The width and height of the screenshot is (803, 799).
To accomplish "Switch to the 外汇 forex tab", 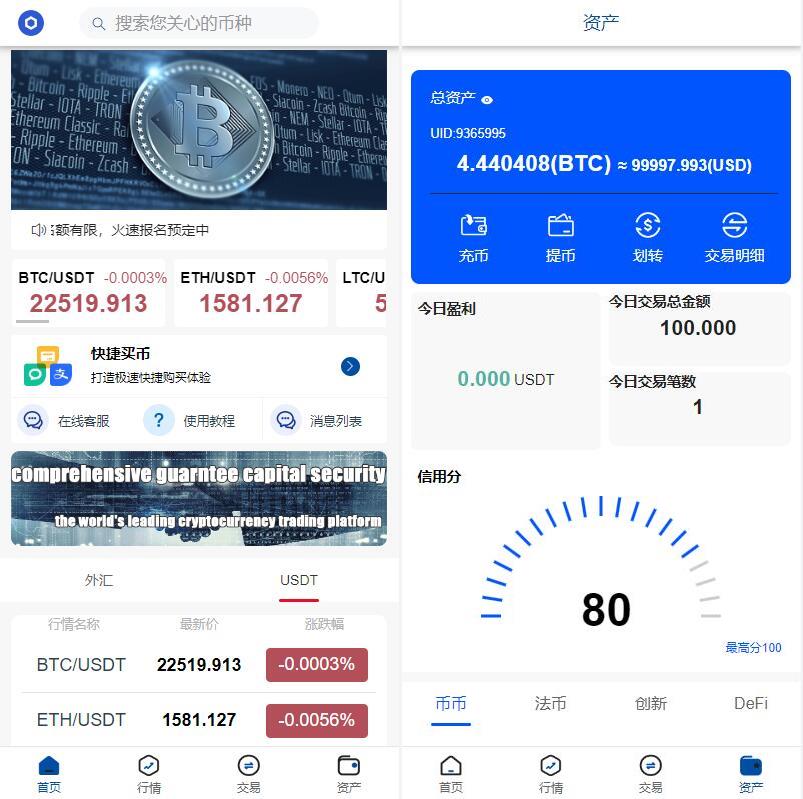I will (99, 580).
